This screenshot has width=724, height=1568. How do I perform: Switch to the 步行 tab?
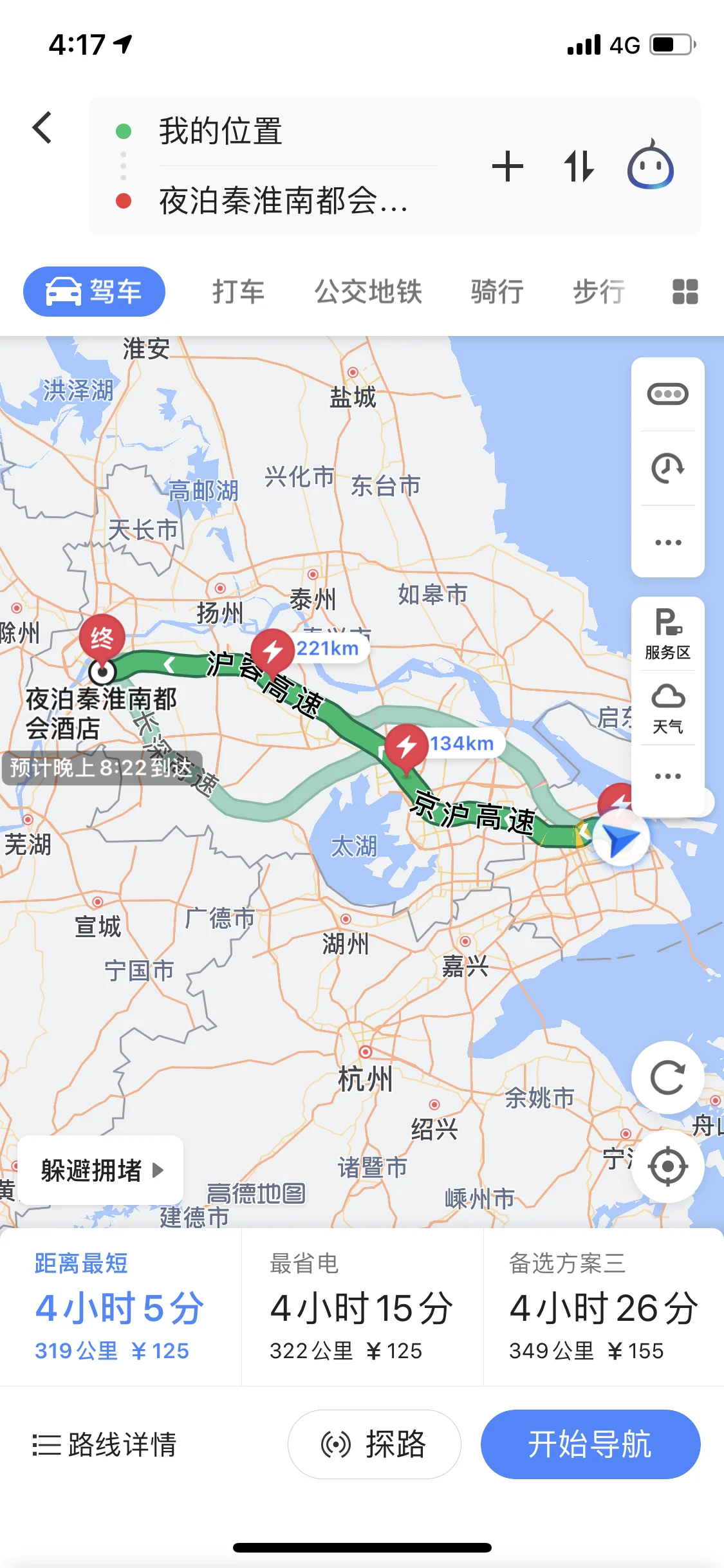click(x=599, y=292)
